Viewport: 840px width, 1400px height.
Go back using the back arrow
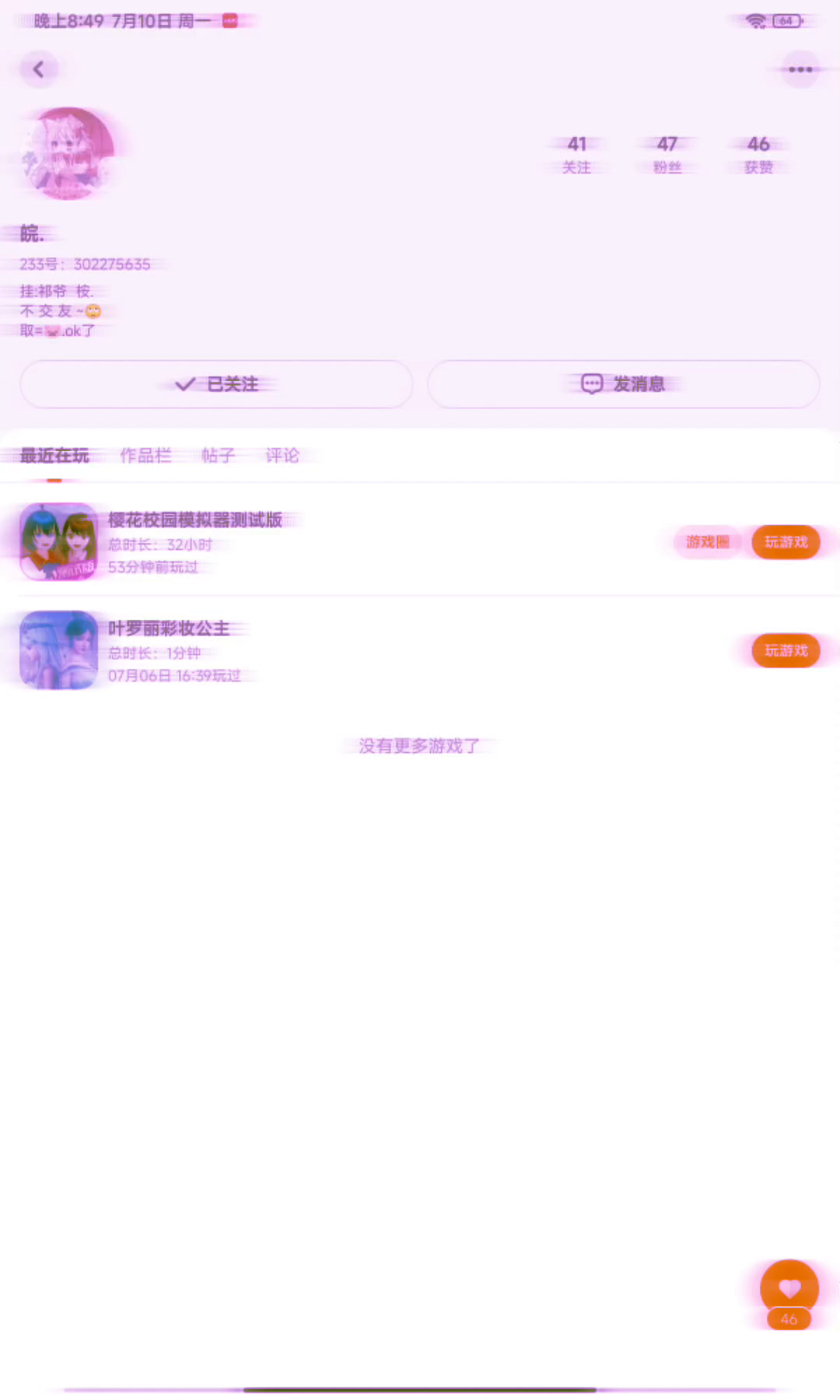click(38, 69)
